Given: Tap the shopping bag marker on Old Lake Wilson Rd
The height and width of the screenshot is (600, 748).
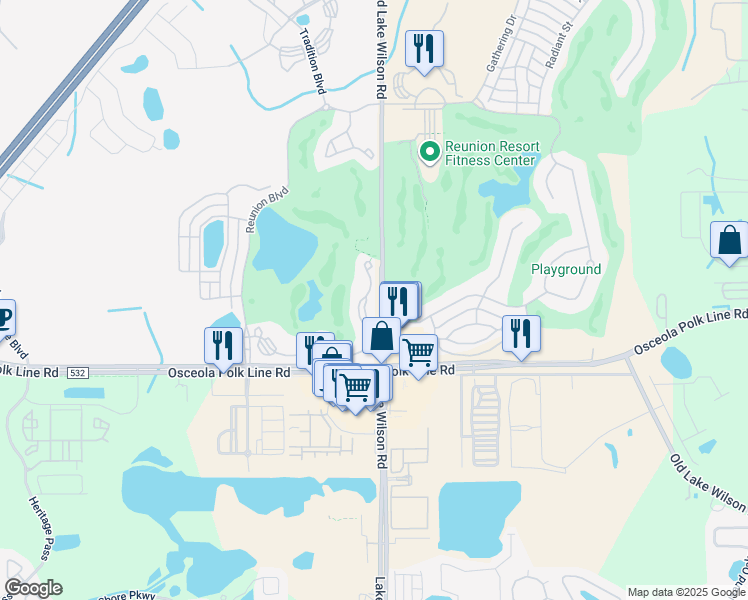Looking at the screenshot, I should pos(381,337).
